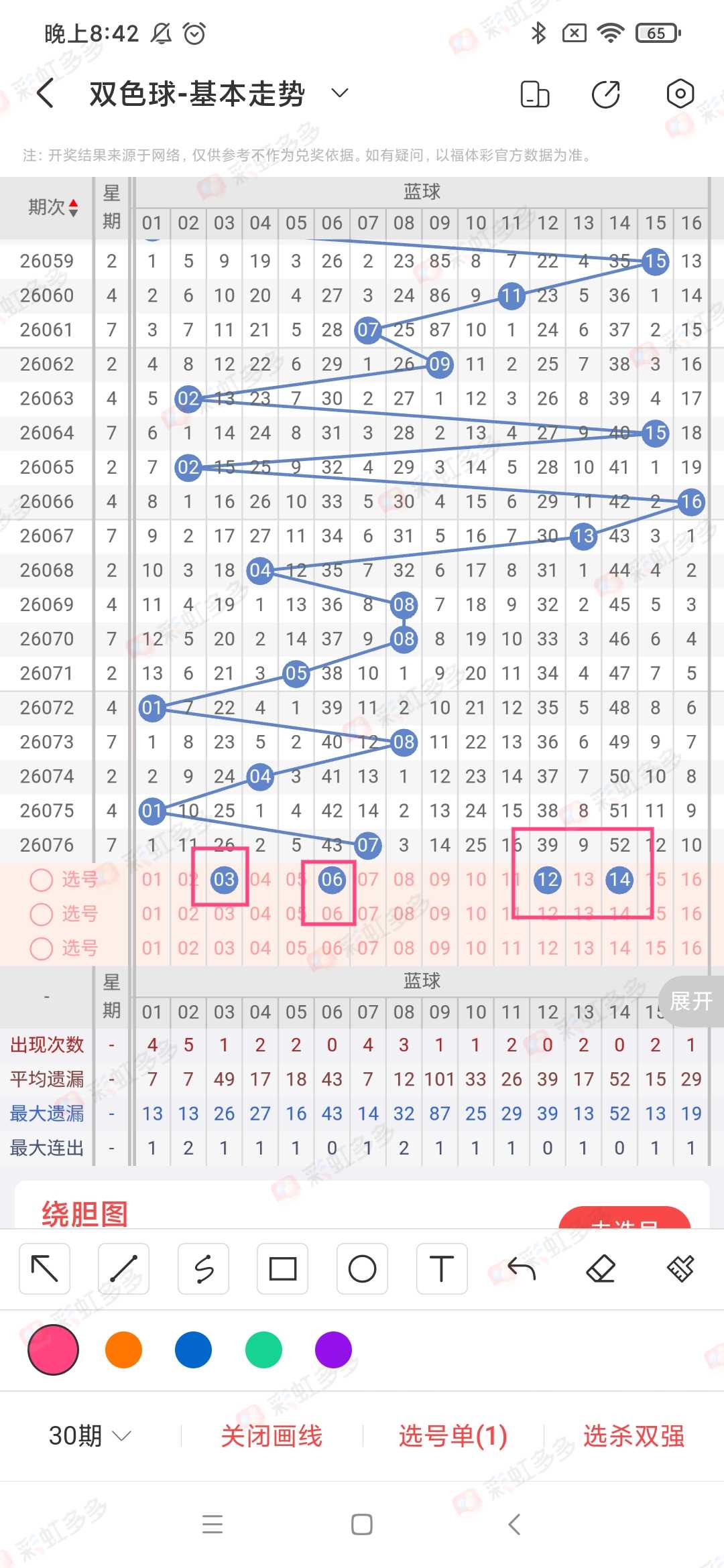
Task: Go back using the top-left arrow
Action: 46,93
